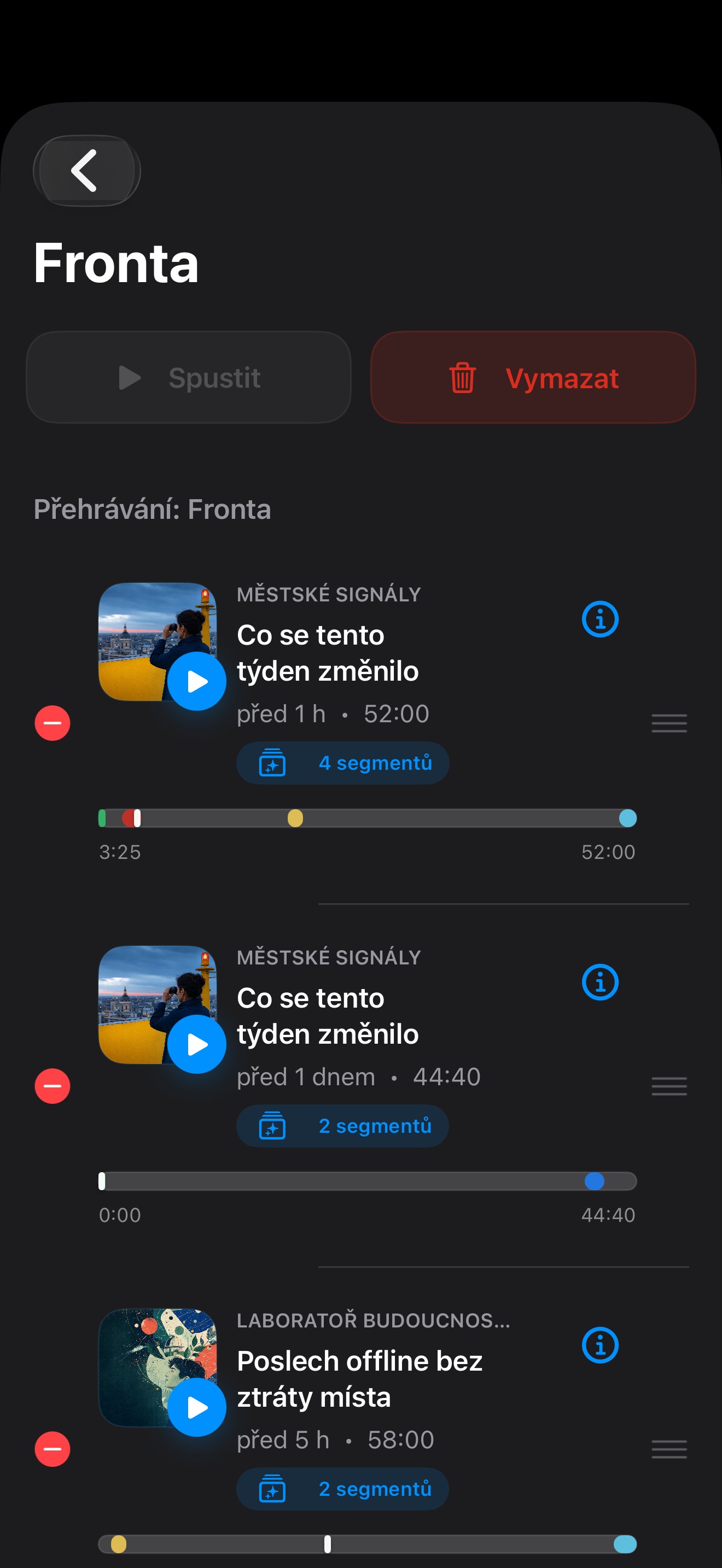Play the 52:00 episode of Městské signály
Image resolution: width=722 pixels, height=1568 pixels.
(x=197, y=681)
